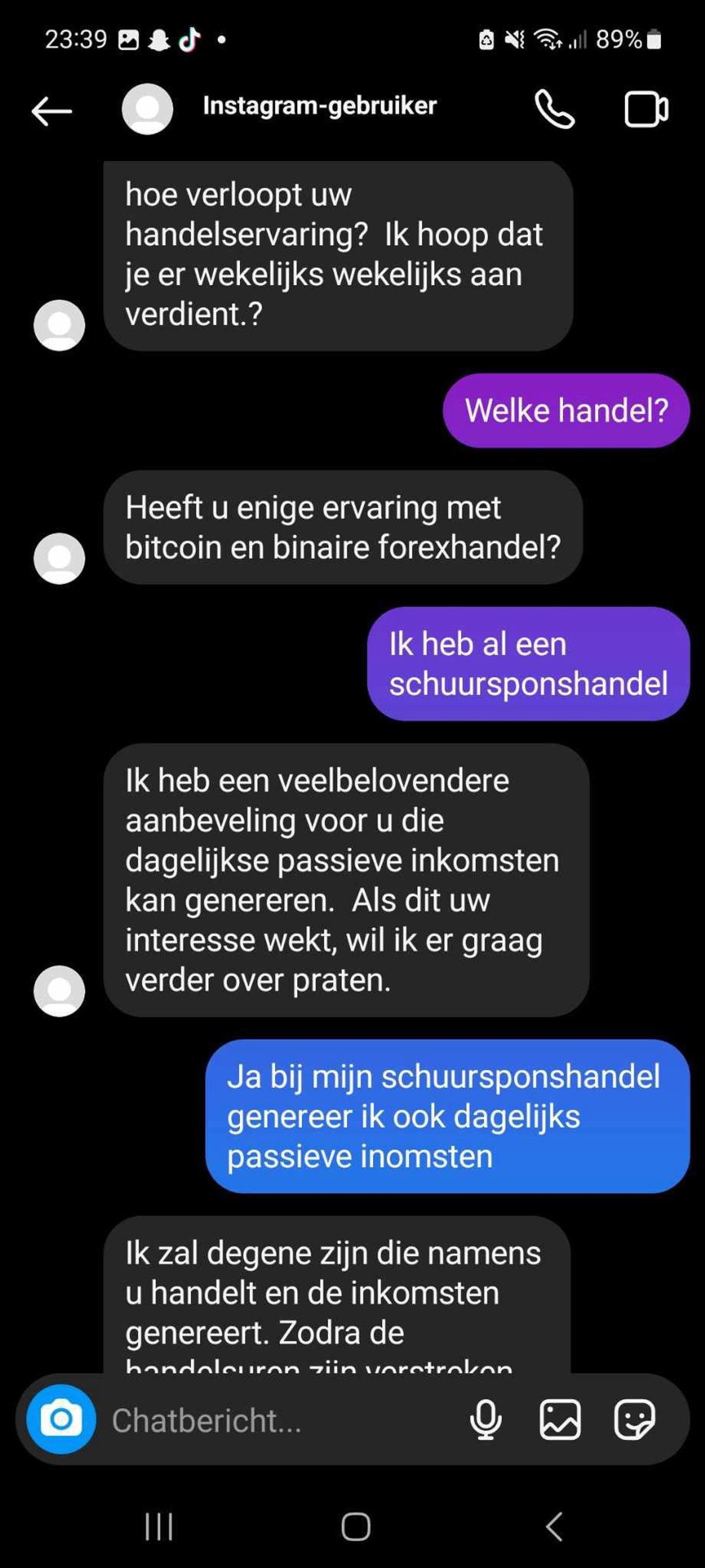The height and width of the screenshot is (1568, 705).
Task: Go back using the arrow in the header
Action: pyautogui.click(x=52, y=110)
